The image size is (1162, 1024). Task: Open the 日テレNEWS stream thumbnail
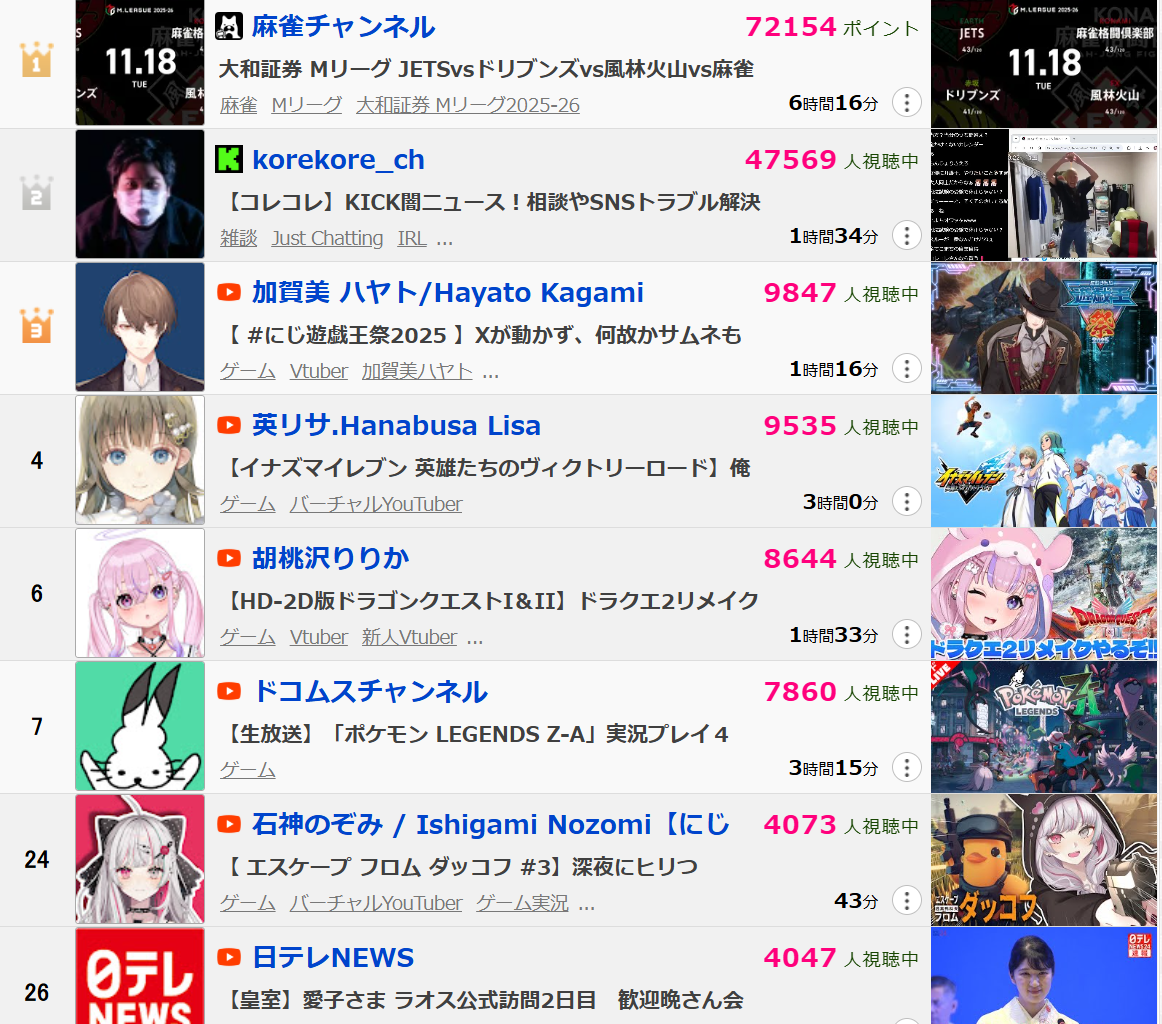tap(1045, 975)
